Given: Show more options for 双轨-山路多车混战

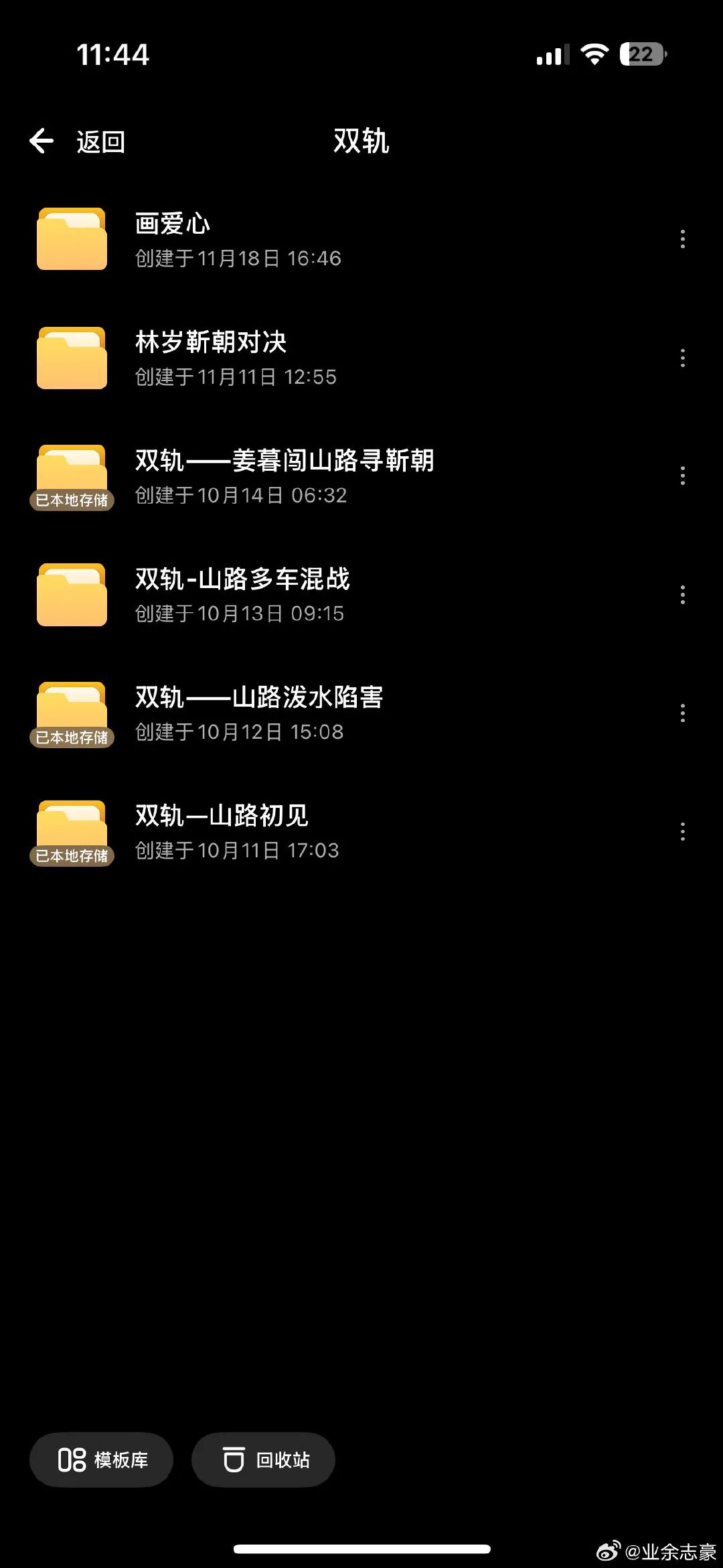Looking at the screenshot, I should 683,595.
